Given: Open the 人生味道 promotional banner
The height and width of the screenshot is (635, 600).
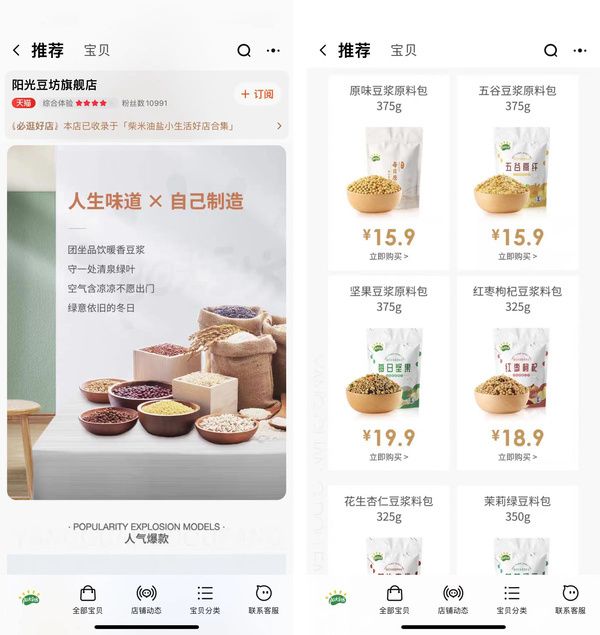Looking at the screenshot, I should [146, 322].
